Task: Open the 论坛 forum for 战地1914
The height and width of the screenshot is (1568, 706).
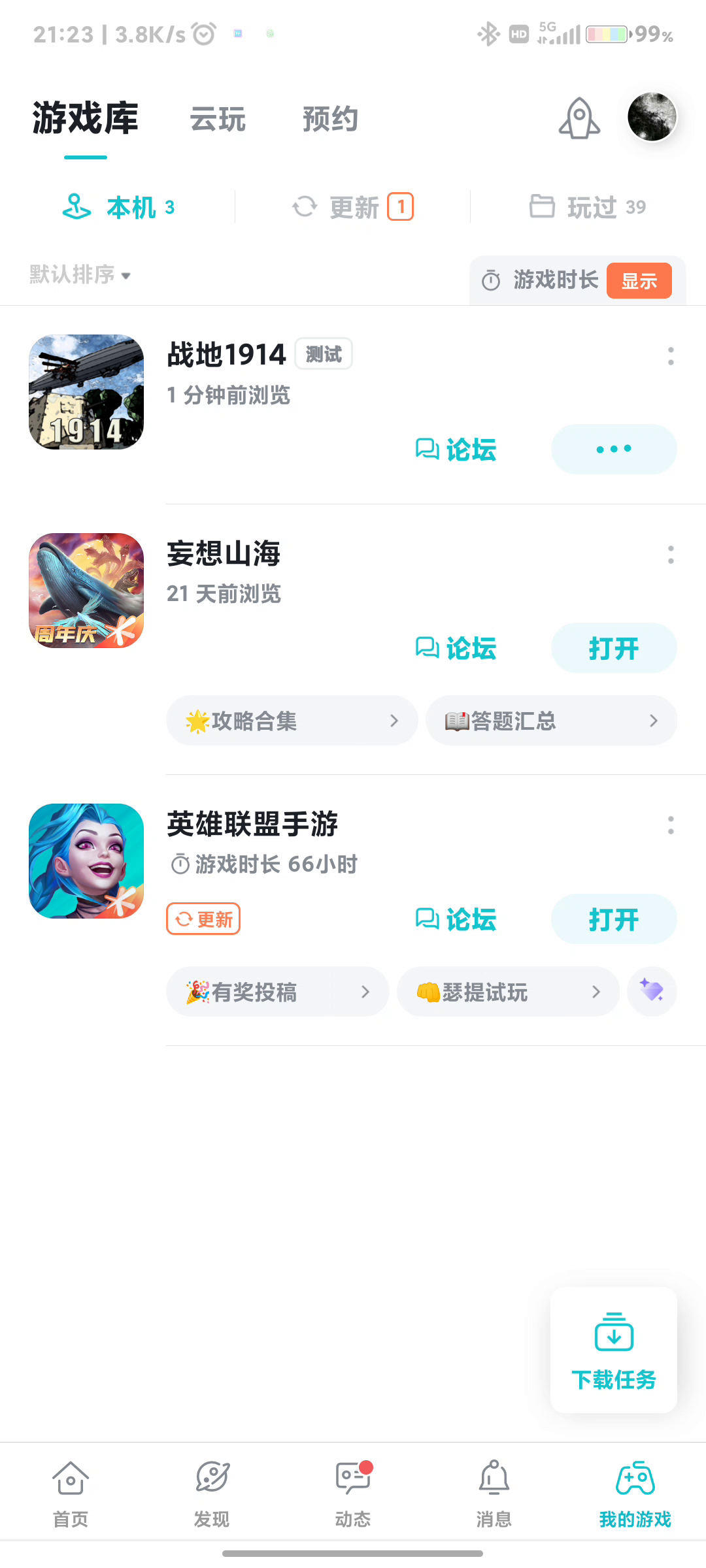Action: coord(456,449)
